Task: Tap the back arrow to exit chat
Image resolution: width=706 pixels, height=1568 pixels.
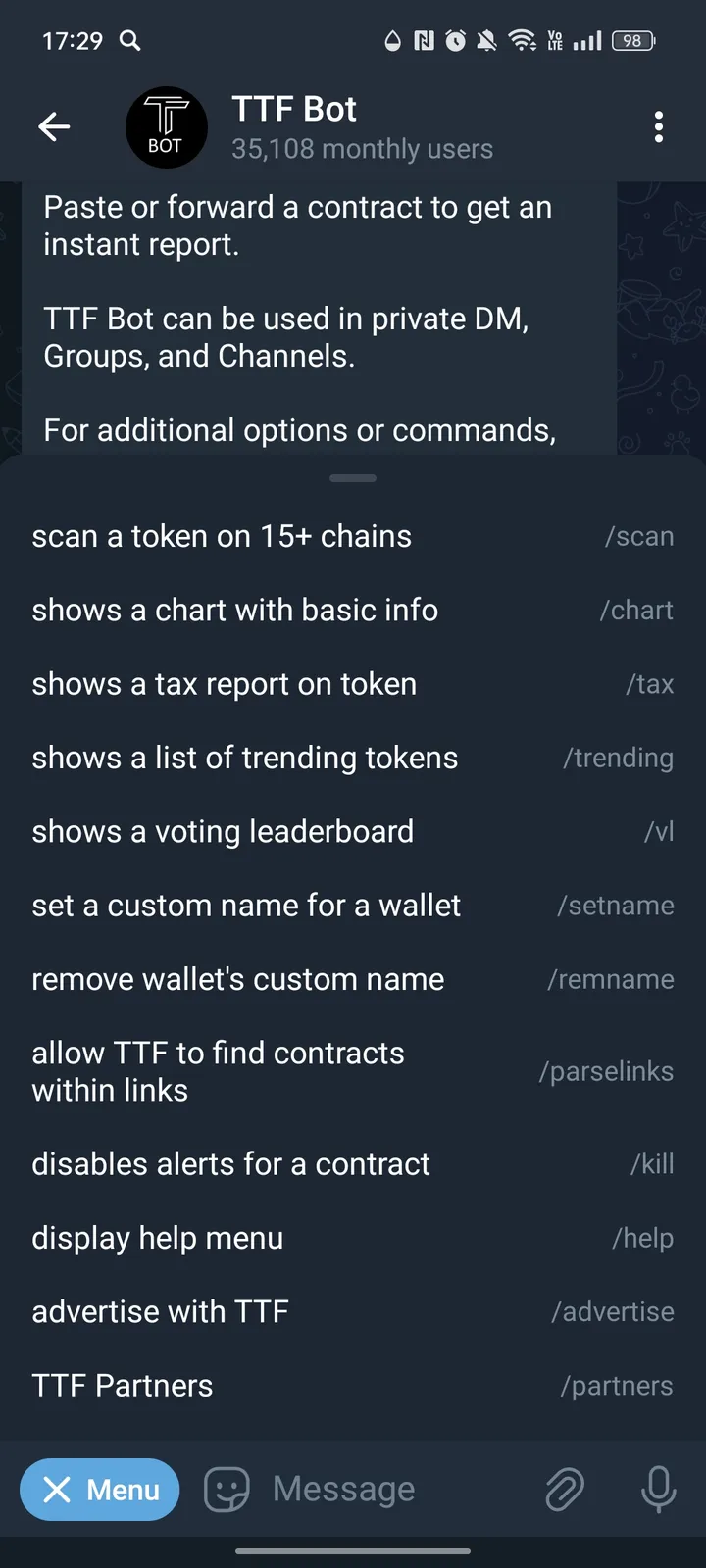Action: coord(54,126)
